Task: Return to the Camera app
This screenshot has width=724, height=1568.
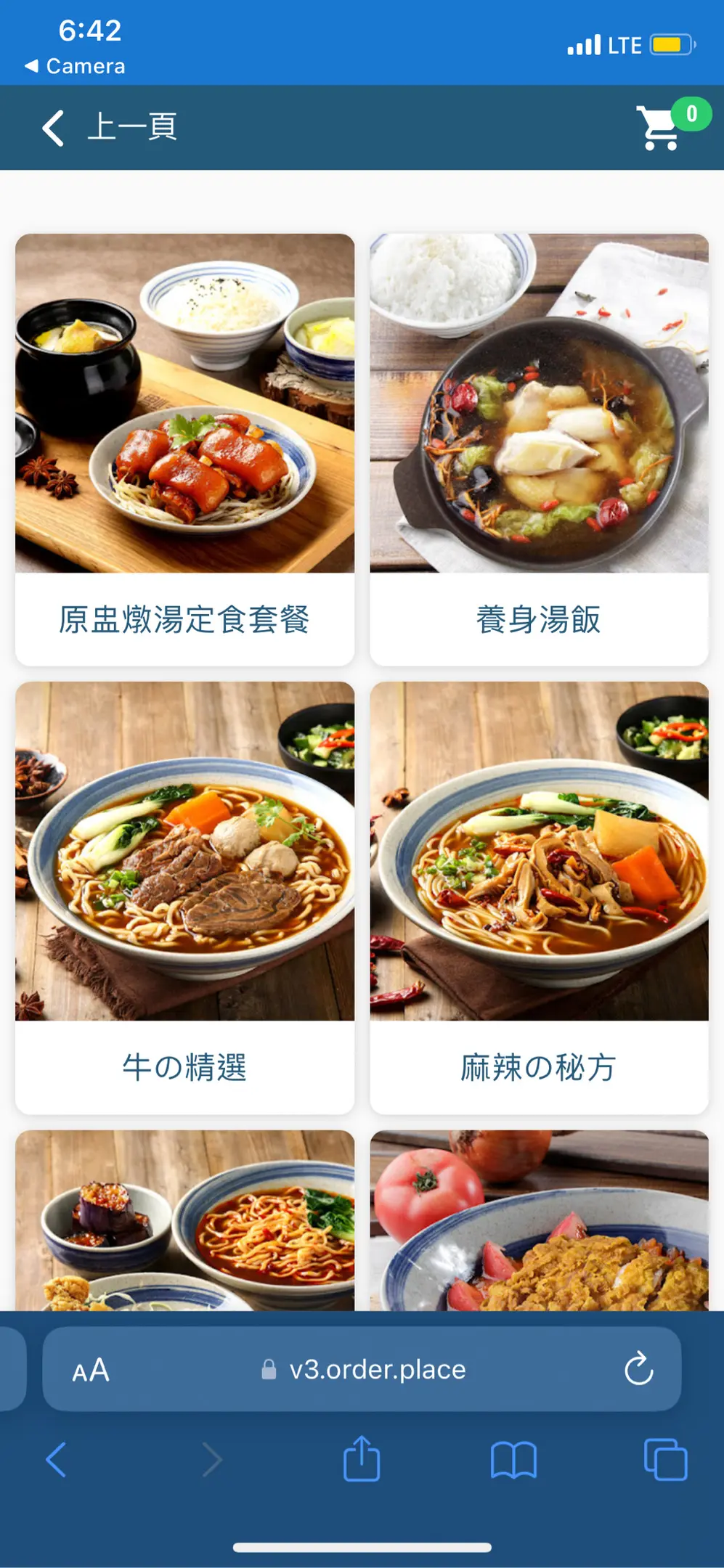Action: click(76, 67)
